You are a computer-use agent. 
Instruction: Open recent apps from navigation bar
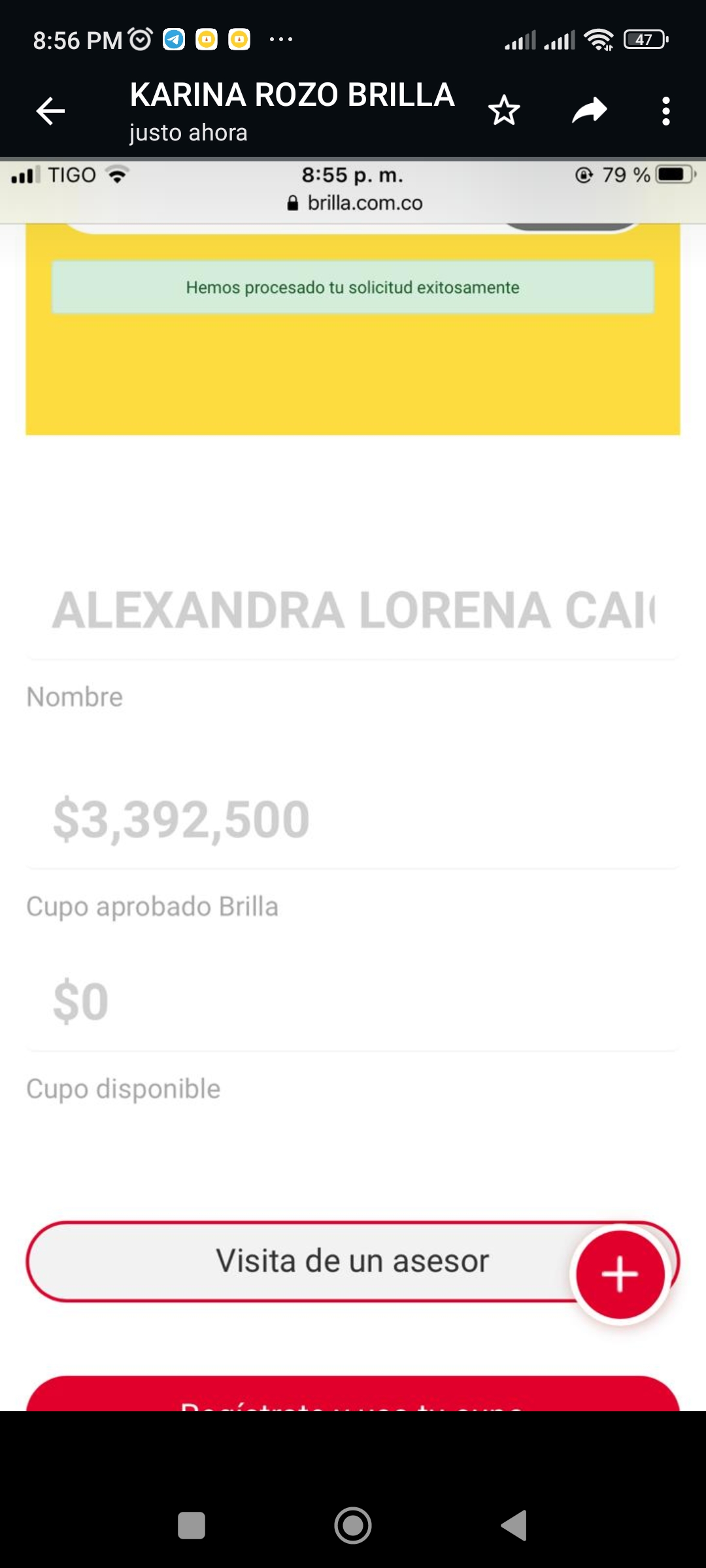(x=192, y=1526)
